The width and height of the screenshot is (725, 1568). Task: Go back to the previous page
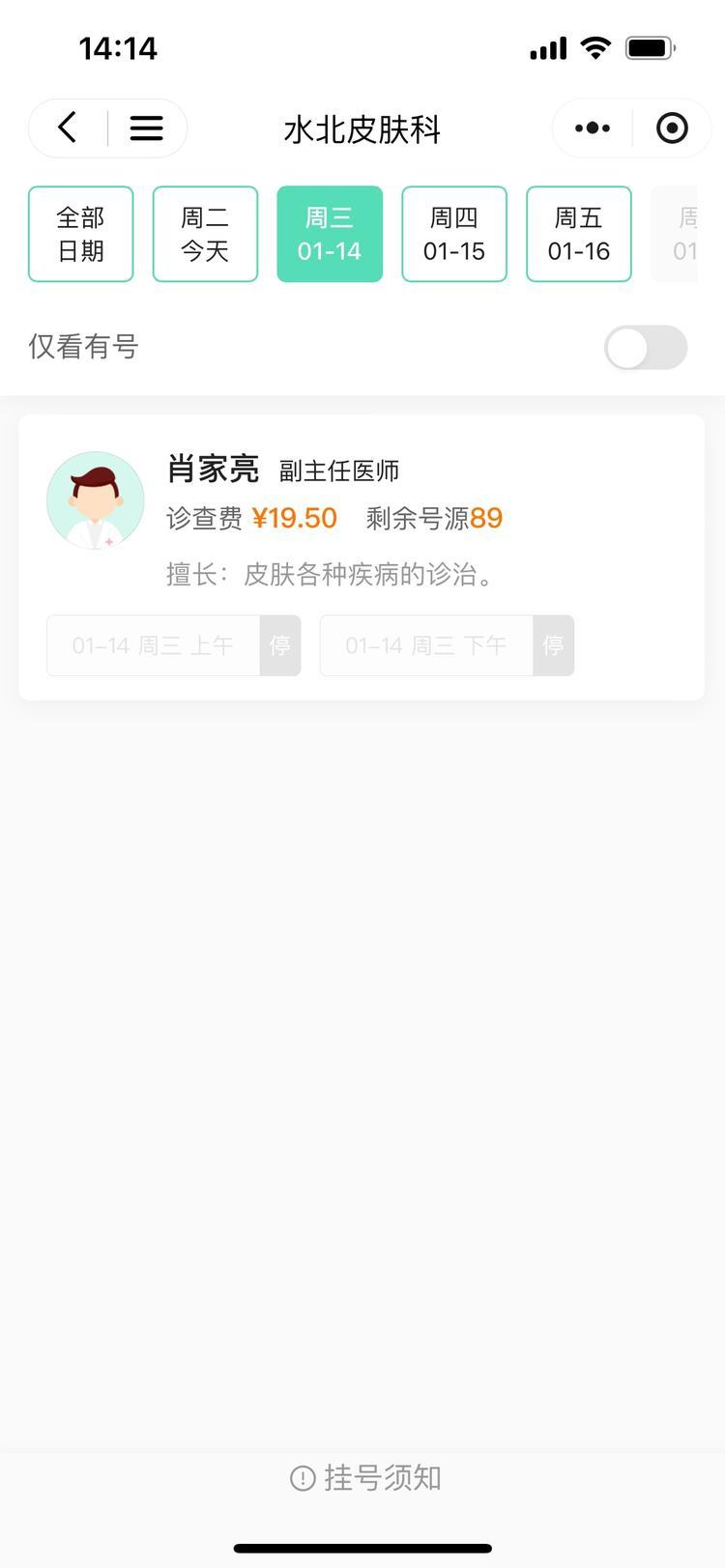(x=67, y=128)
